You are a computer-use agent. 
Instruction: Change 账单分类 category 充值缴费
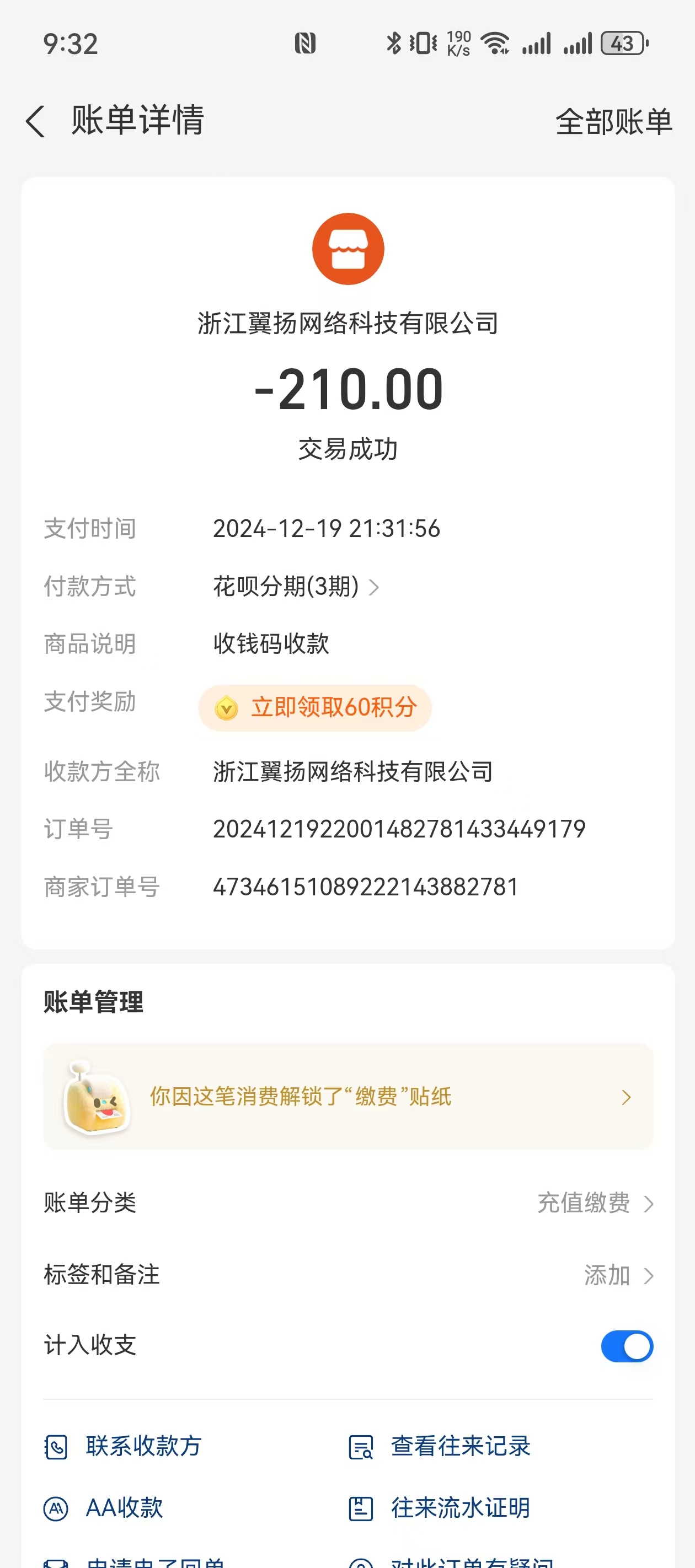(595, 1203)
